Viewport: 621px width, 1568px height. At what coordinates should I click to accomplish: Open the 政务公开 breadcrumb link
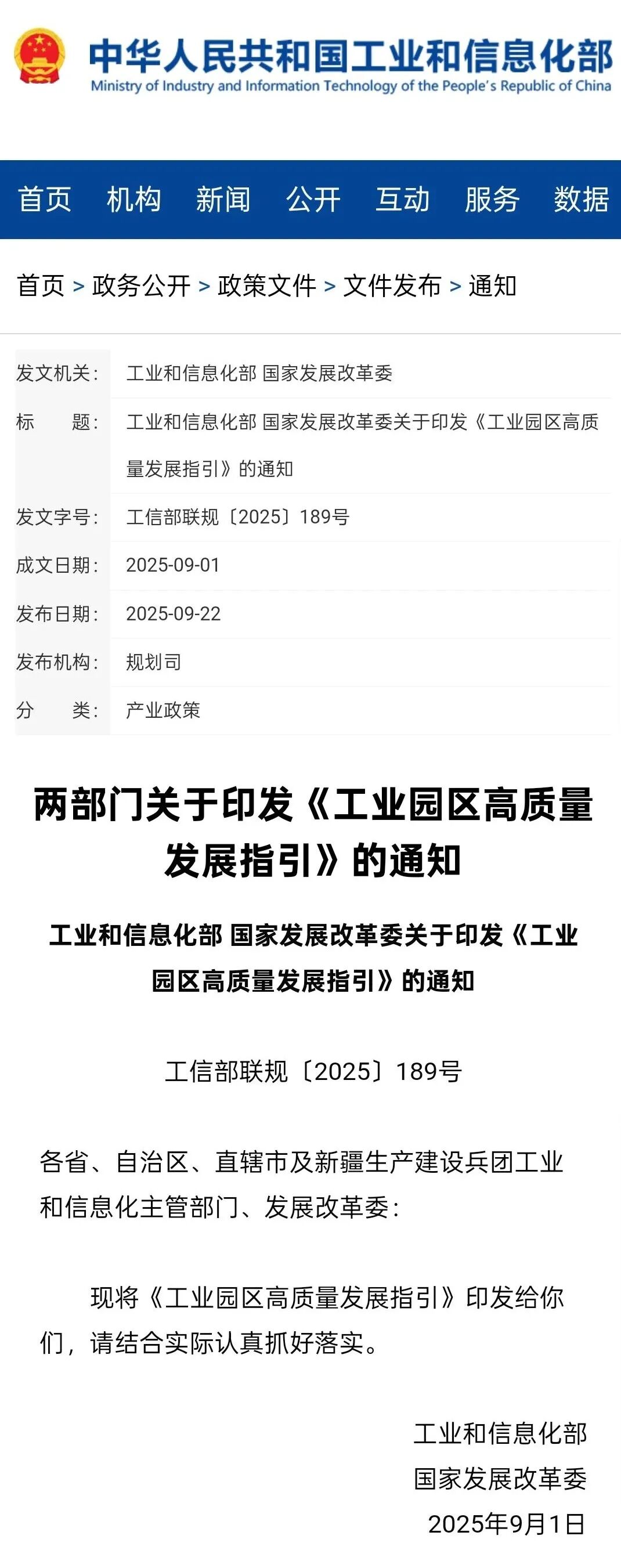141,286
